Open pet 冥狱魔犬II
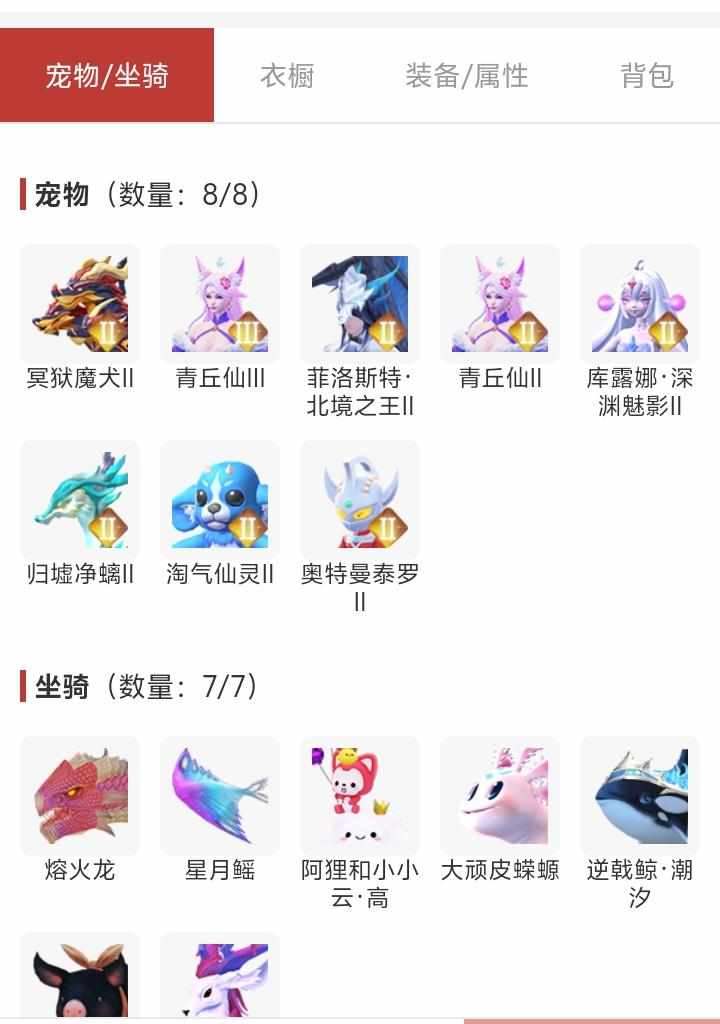The image size is (720, 1024). click(80, 304)
